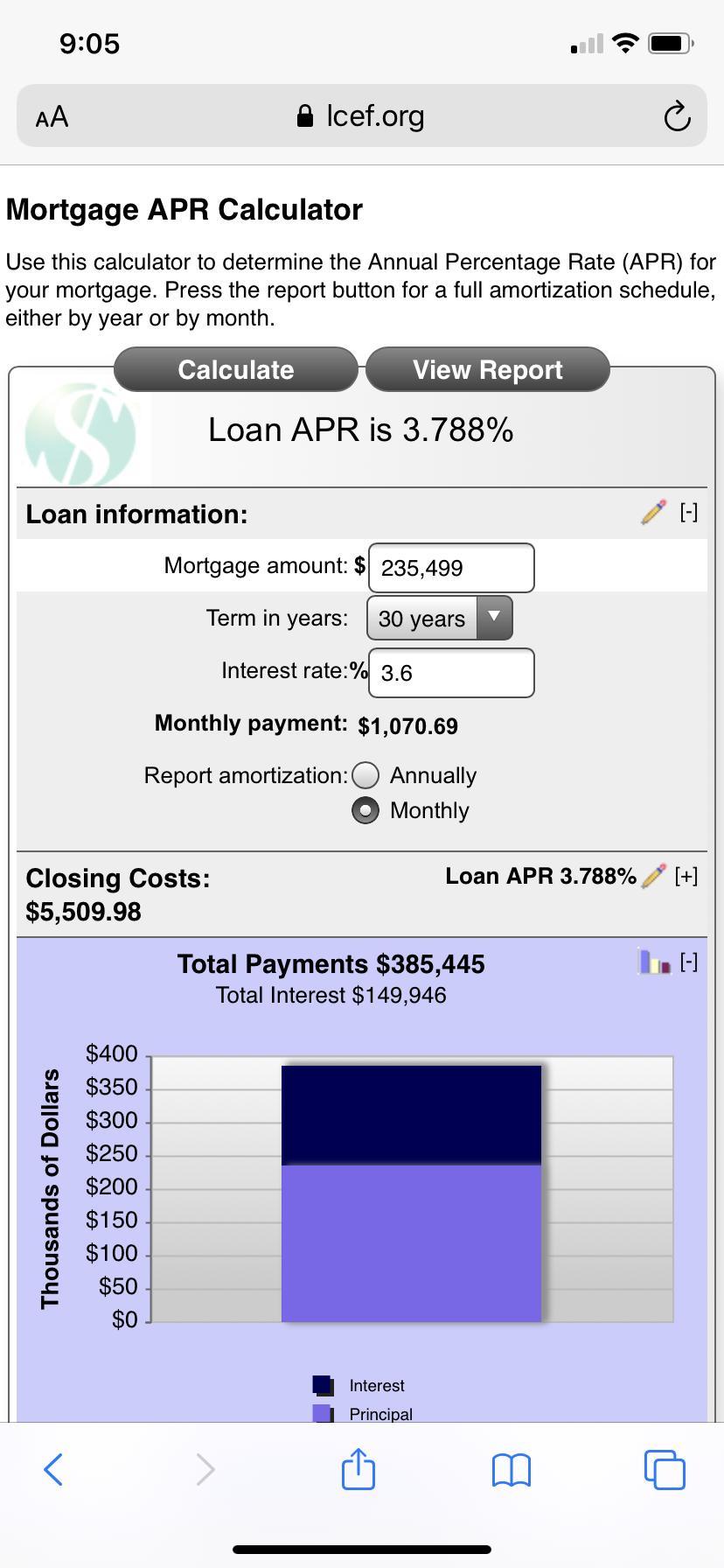724x1568 pixels.
Task: Select Annually report amortization
Action: click(365, 775)
